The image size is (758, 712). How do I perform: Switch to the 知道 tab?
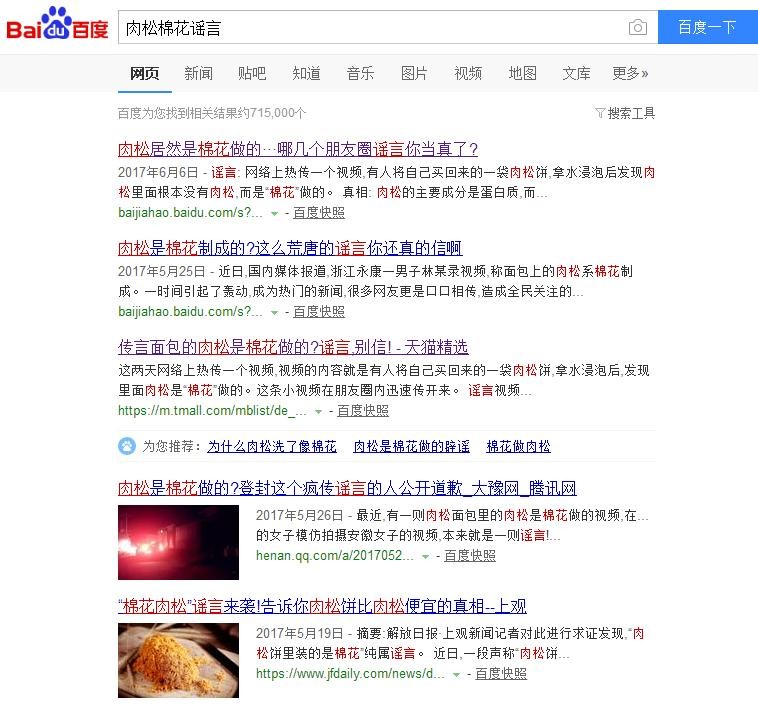(306, 73)
